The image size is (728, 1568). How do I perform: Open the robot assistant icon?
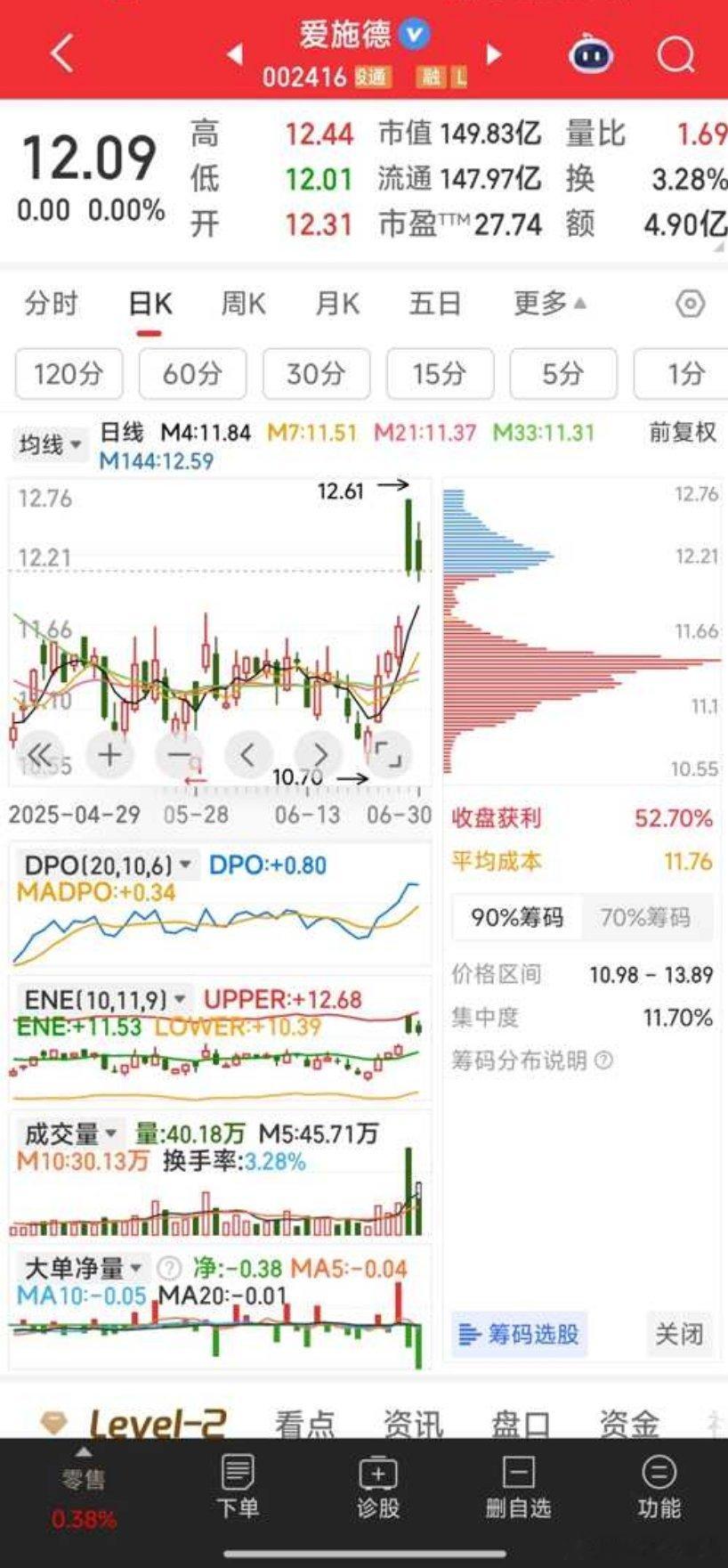591,55
